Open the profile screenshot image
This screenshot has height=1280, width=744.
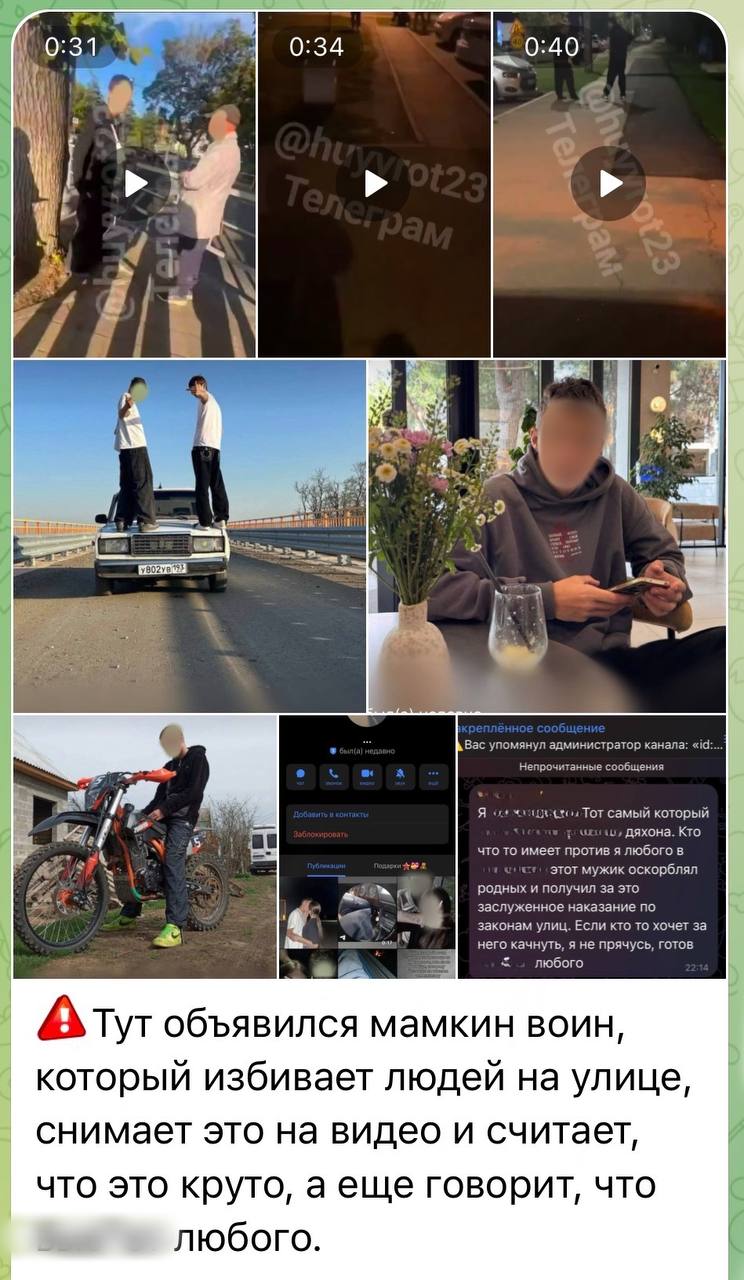pyautogui.click(x=366, y=846)
